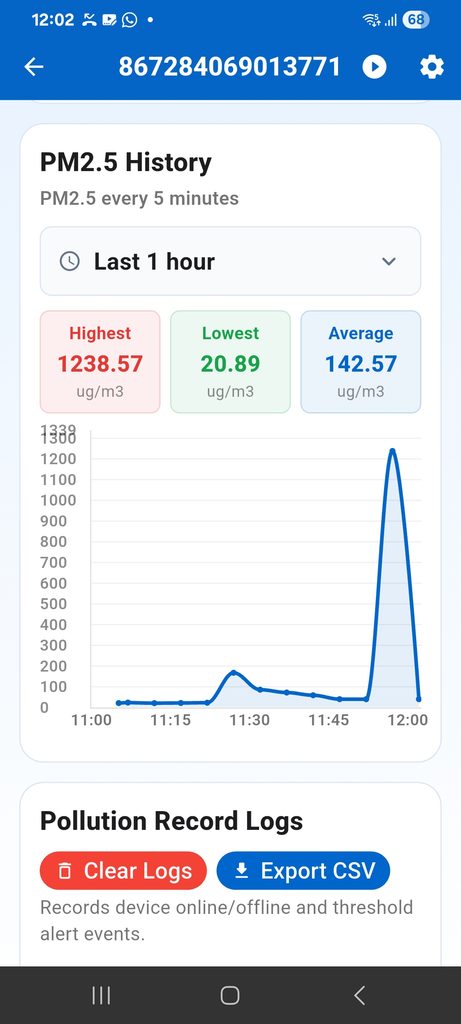
Task: Export logs as CSV
Action: pos(303,871)
